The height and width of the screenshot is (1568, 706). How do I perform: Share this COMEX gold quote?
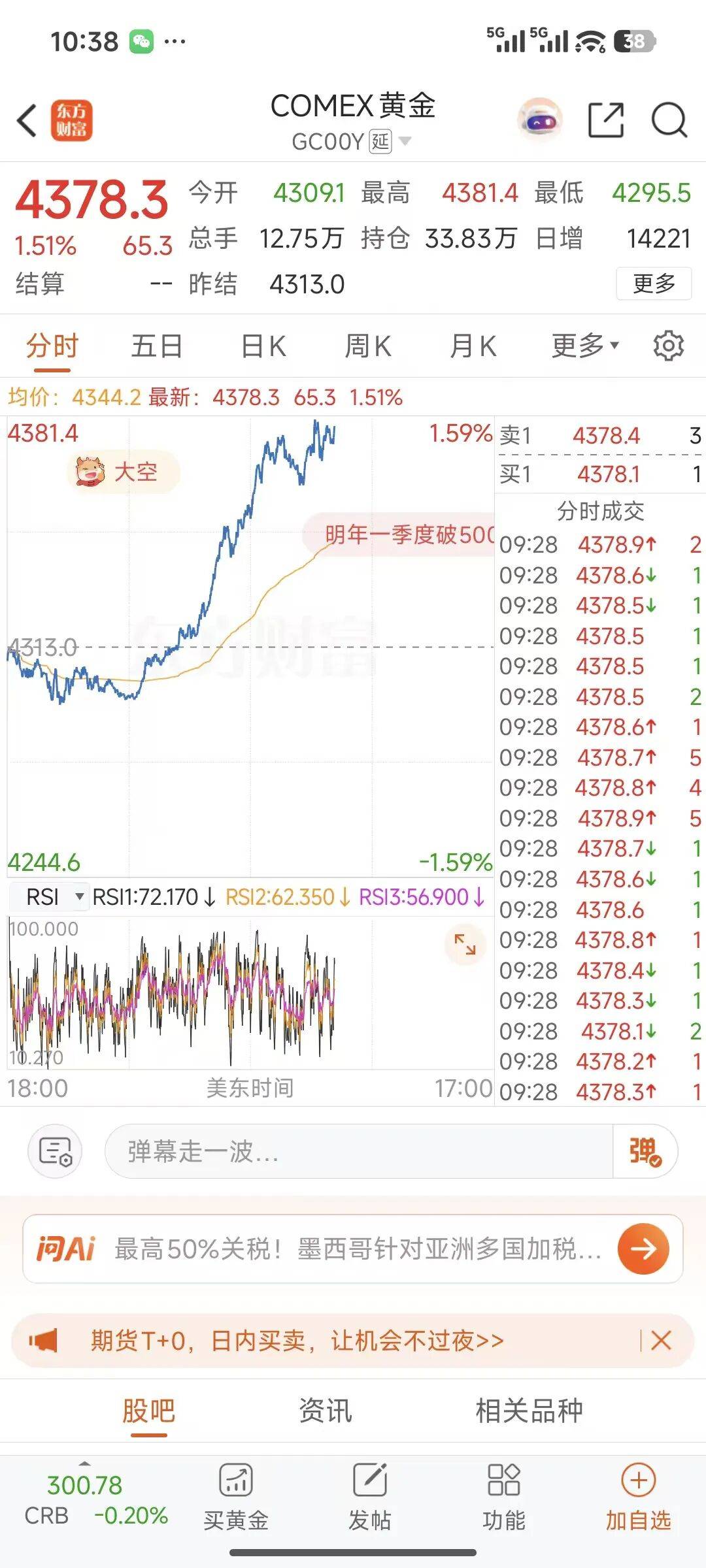point(605,121)
